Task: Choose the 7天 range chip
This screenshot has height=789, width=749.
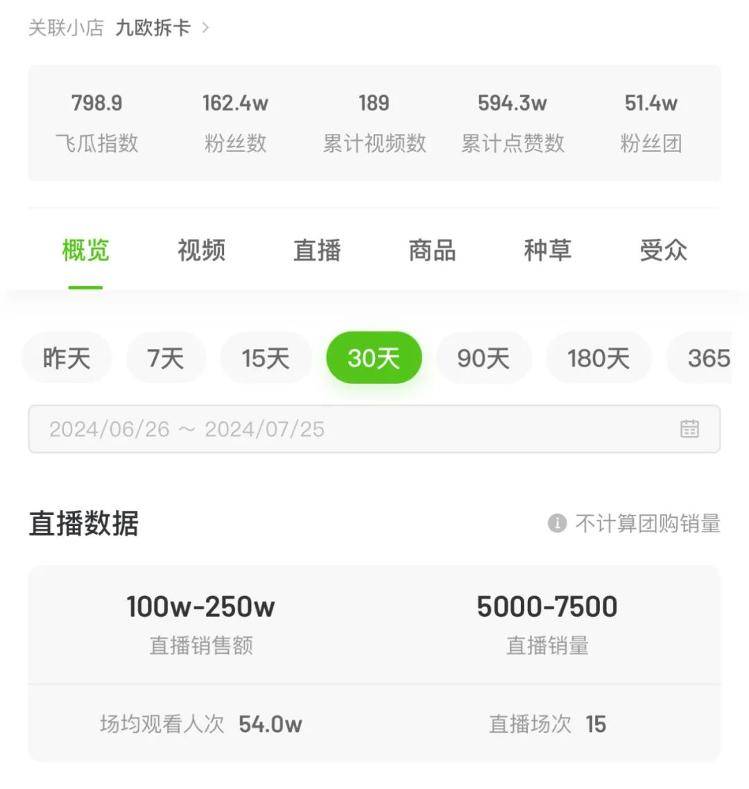Action: click(166, 358)
